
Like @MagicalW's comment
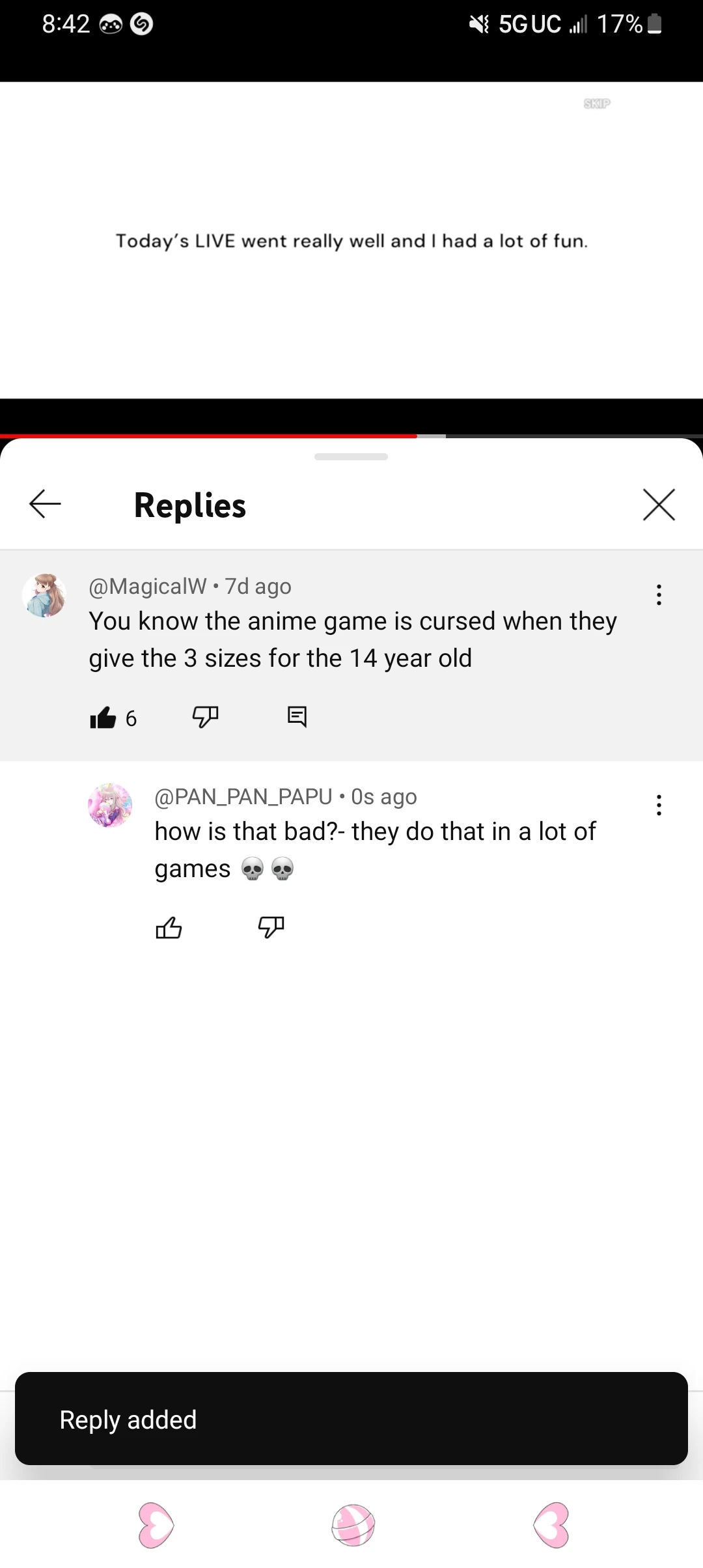[x=103, y=718]
